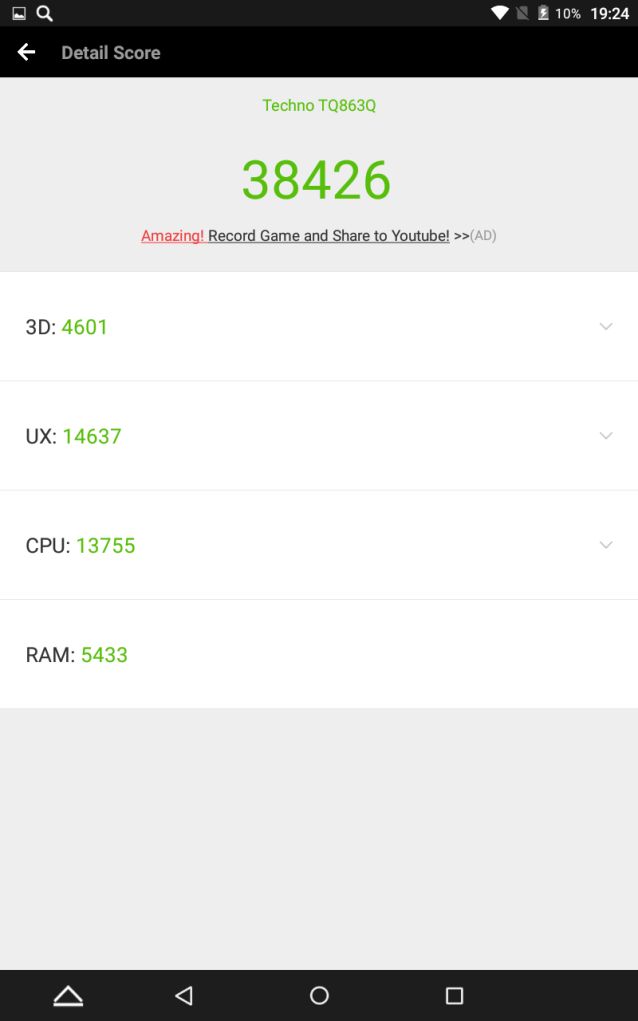Tap the system back triangle in the navigation bar
Image resolution: width=638 pixels, height=1021 pixels.
click(x=184, y=995)
